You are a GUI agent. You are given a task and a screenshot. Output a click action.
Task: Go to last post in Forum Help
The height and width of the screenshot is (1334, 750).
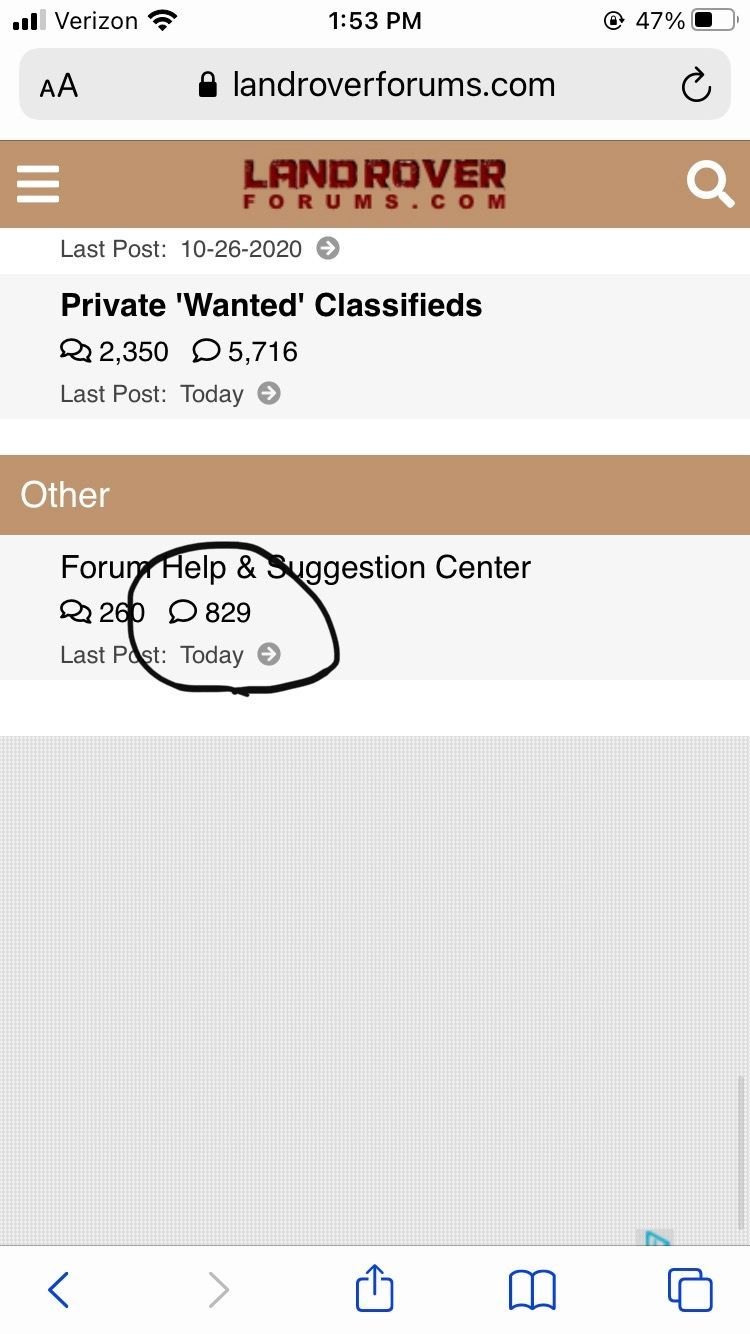coord(268,655)
